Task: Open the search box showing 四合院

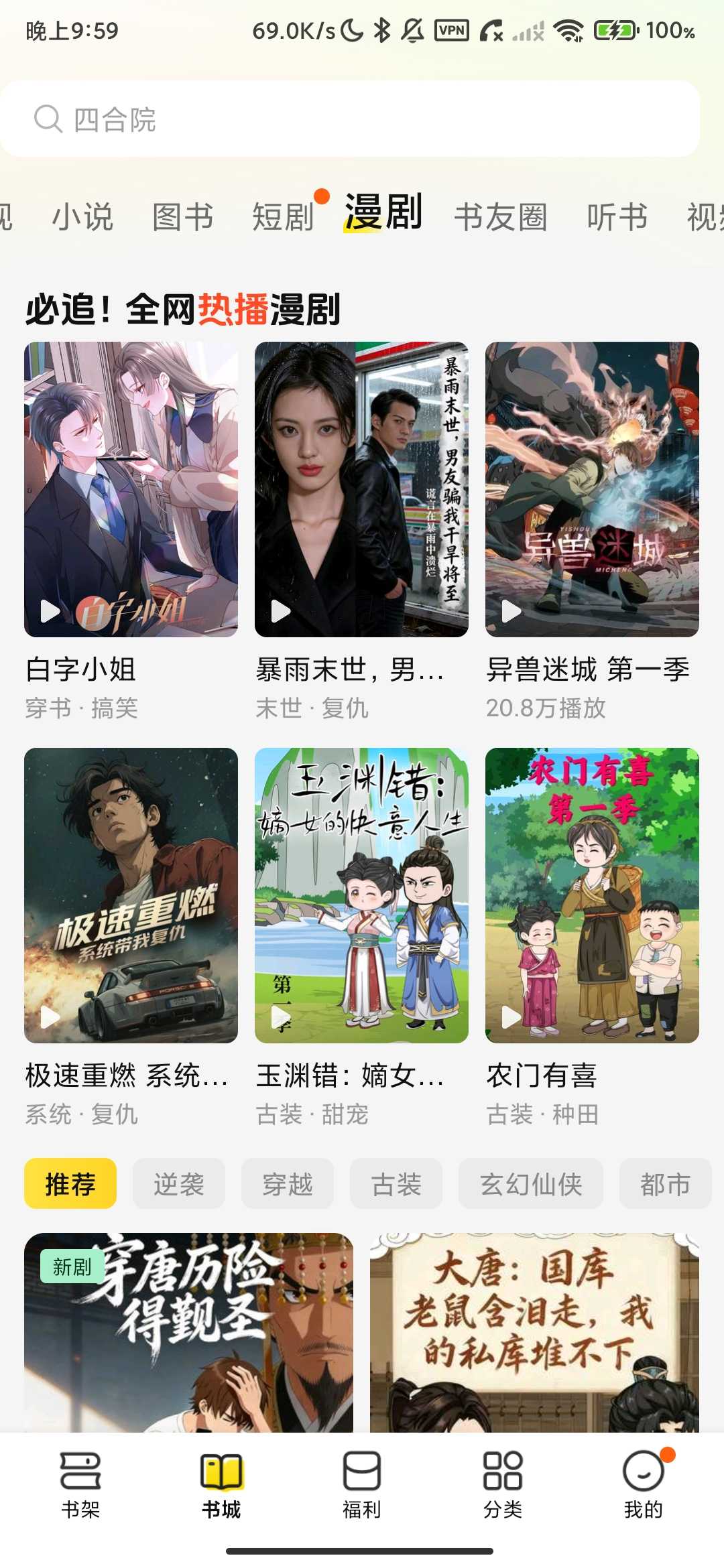Action: (x=350, y=119)
